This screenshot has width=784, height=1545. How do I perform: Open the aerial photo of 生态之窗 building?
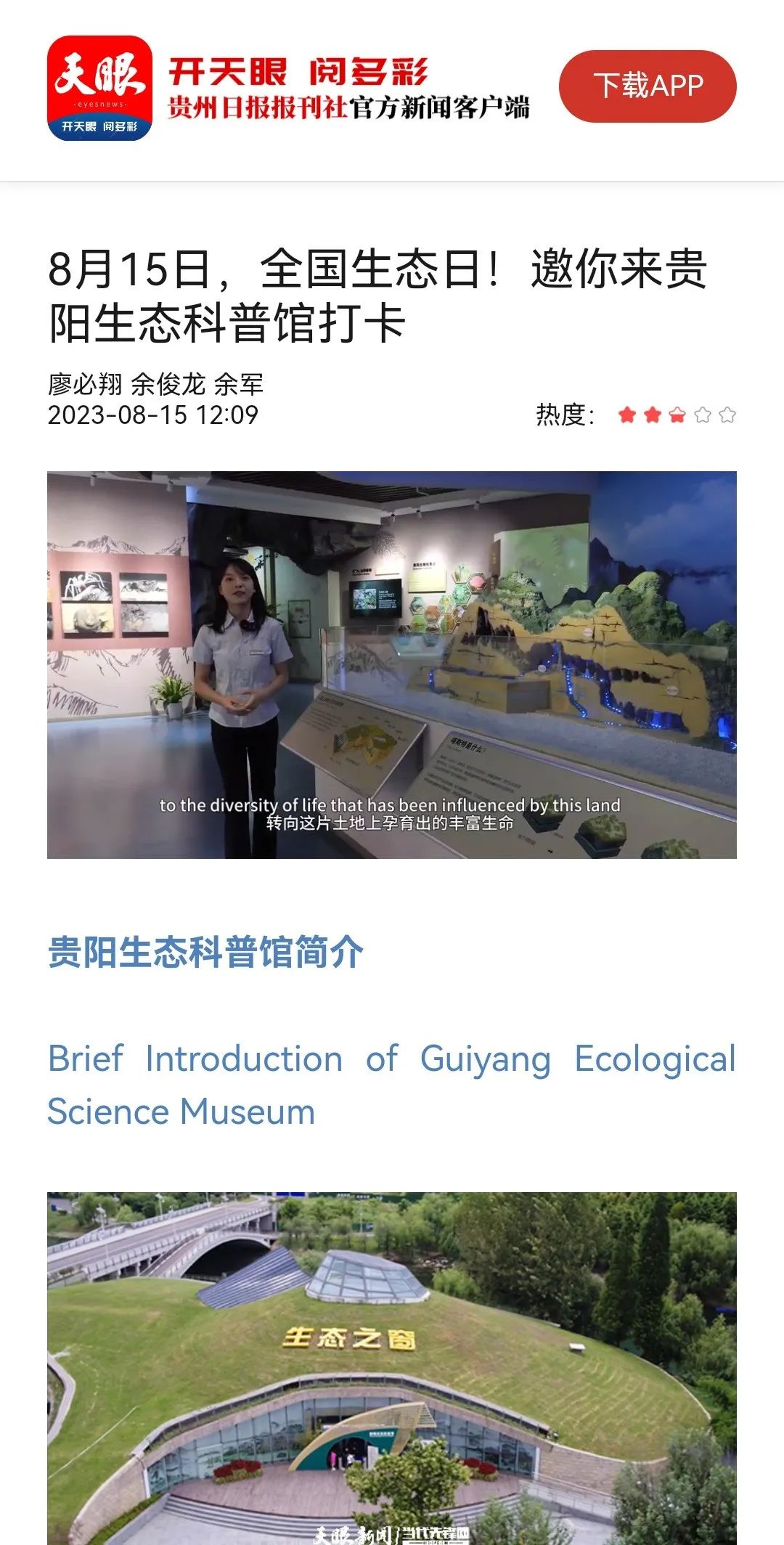tap(392, 1365)
